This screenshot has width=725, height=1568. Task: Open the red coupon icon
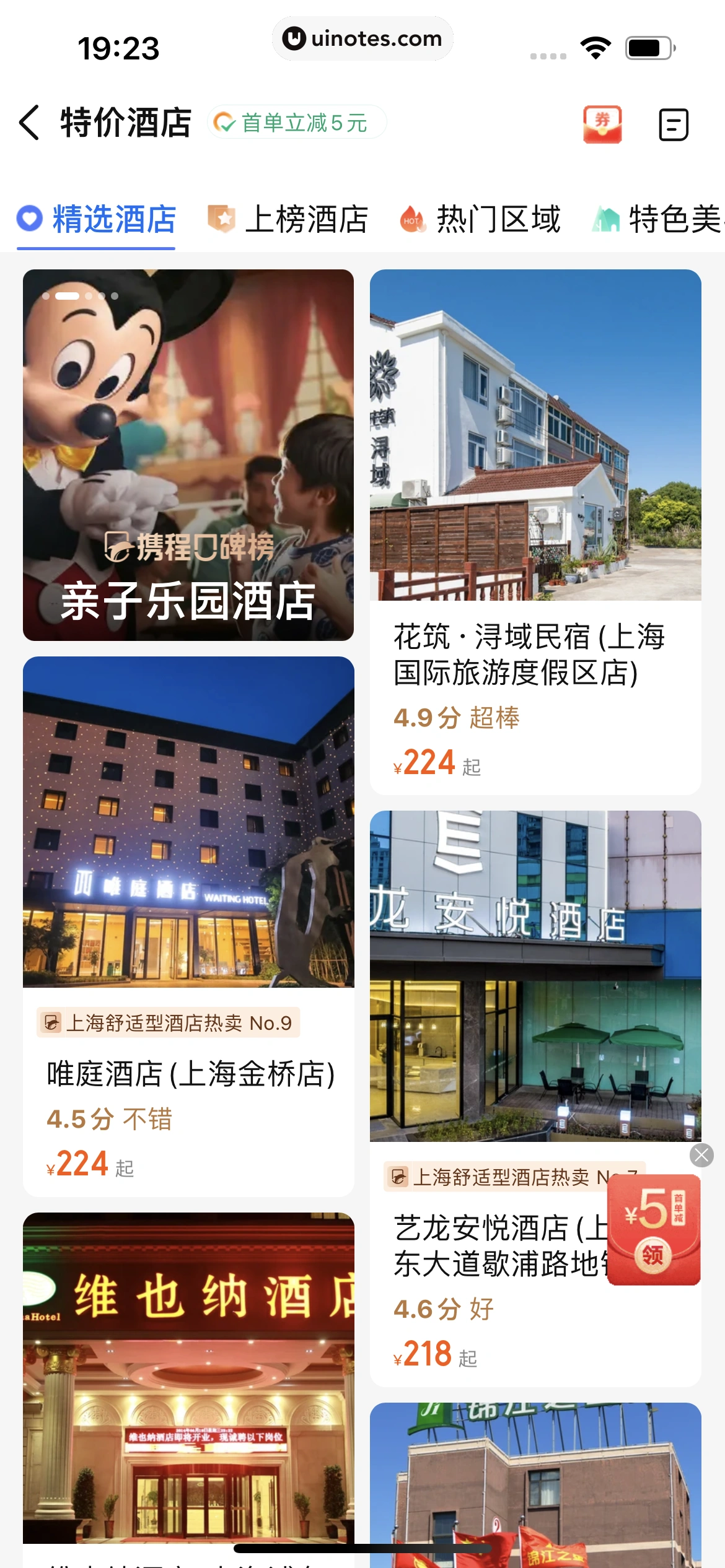click(x=602, y=124)
